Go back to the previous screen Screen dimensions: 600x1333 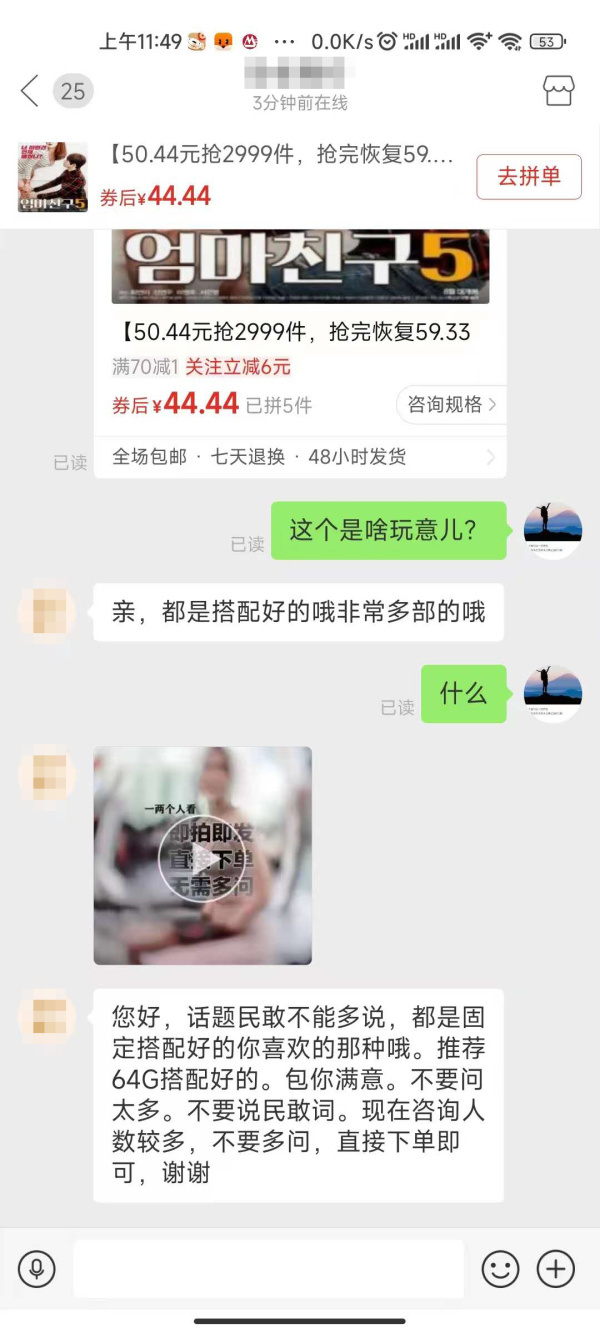[x=30, y=91]
